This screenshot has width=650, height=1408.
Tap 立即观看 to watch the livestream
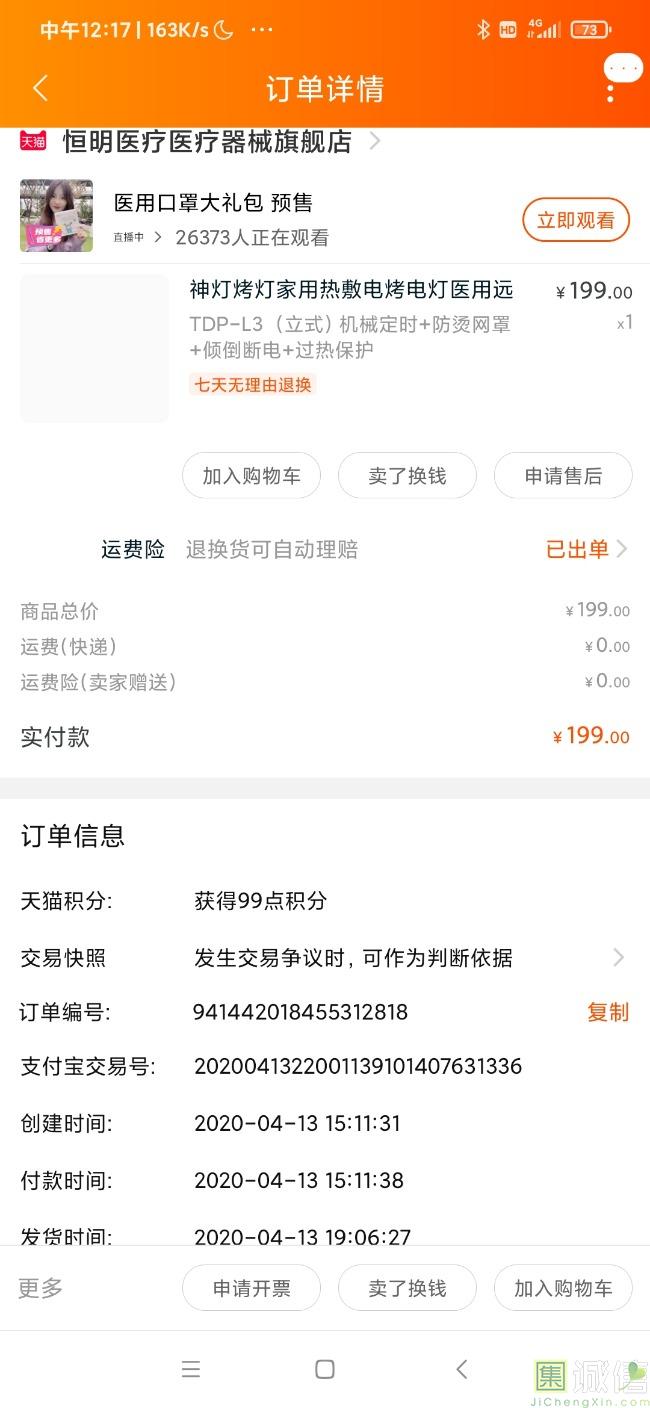pos(575,220)
